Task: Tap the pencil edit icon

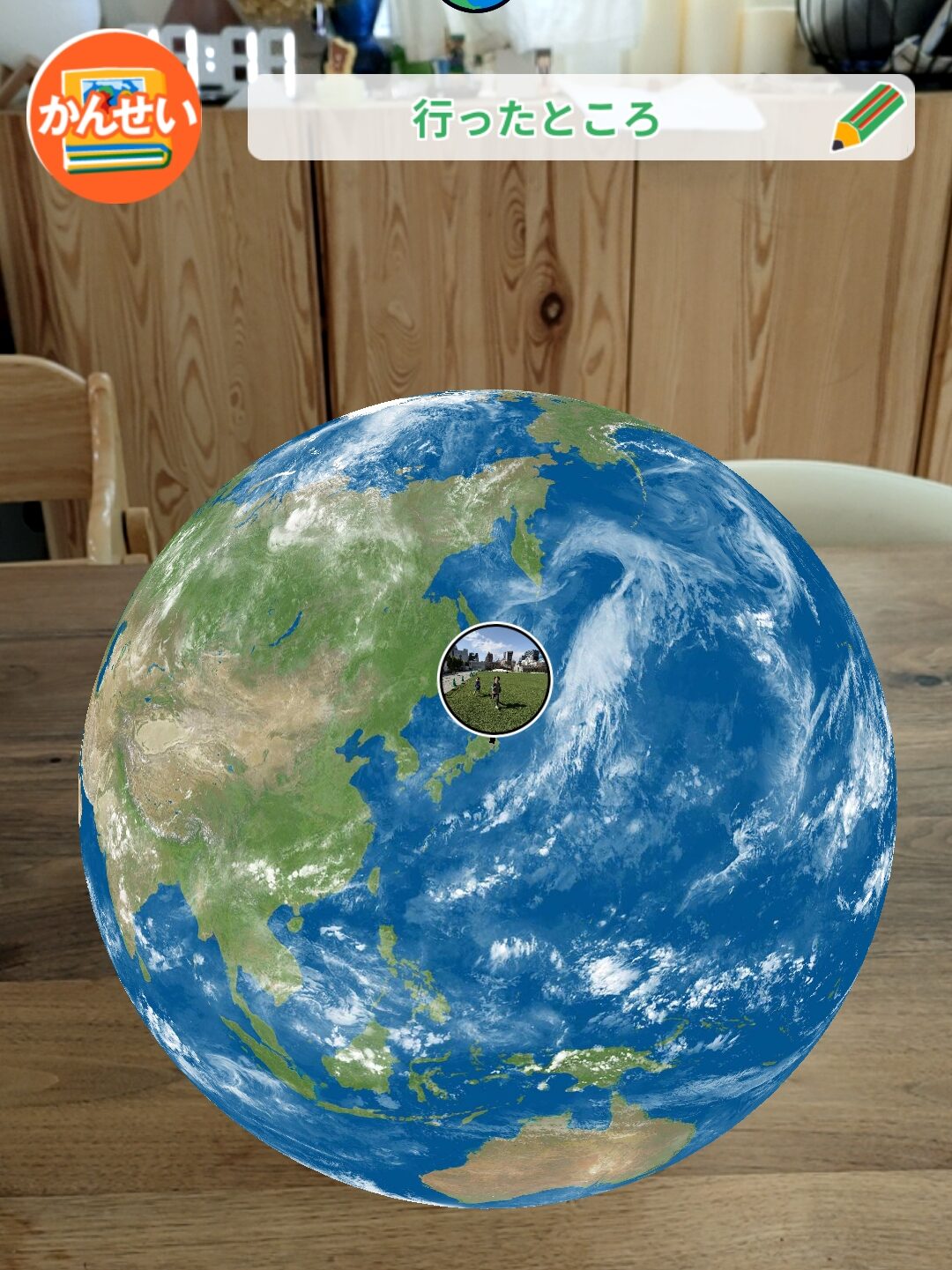Action: click(x=867, y=118)
